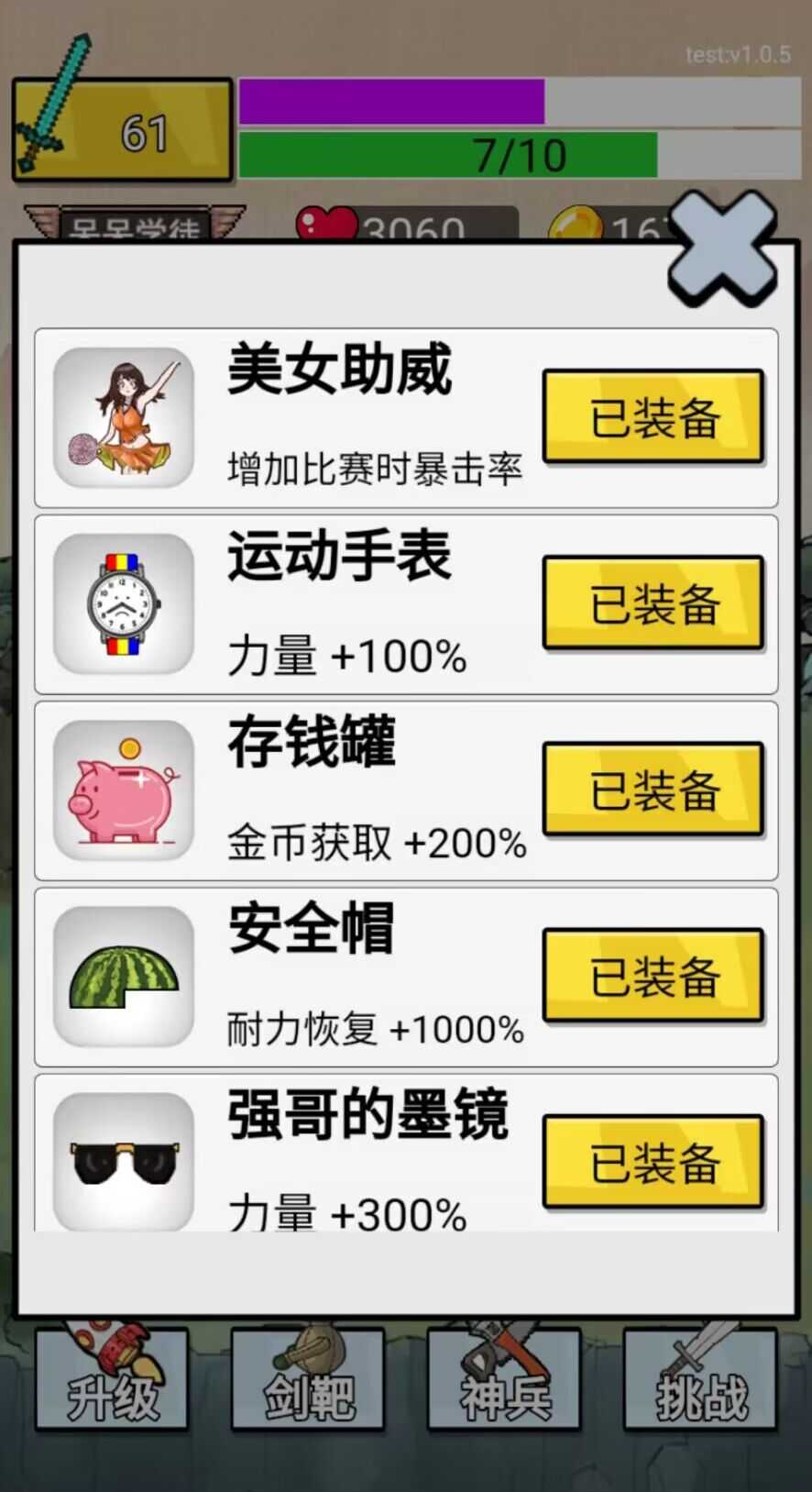This screenshot has width=812, height=1492.
Task: Click the green 7/10 progress bar
Action: point(449,154)
